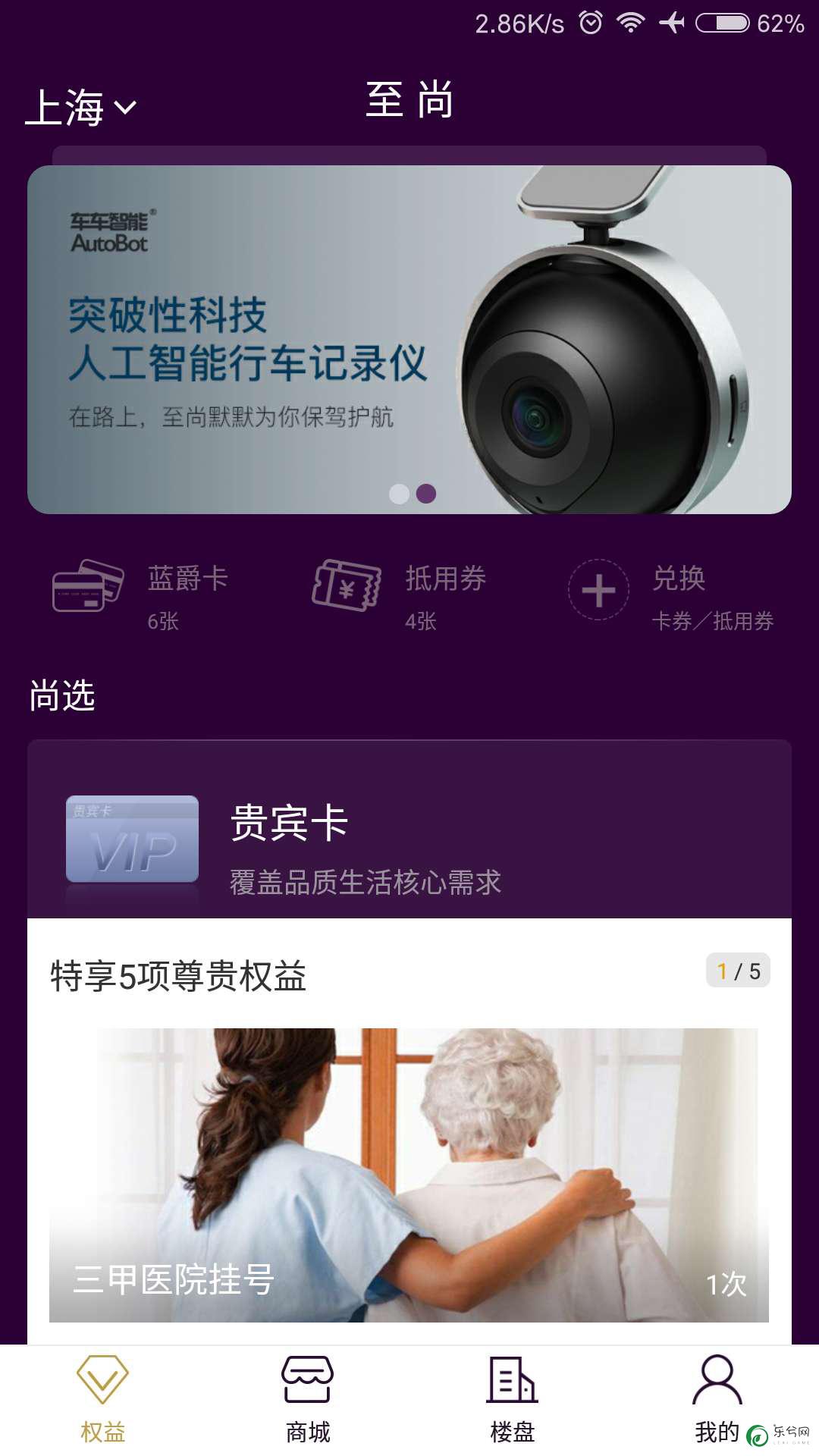Open 抵用券 vouchers

(x=399, y=595)
